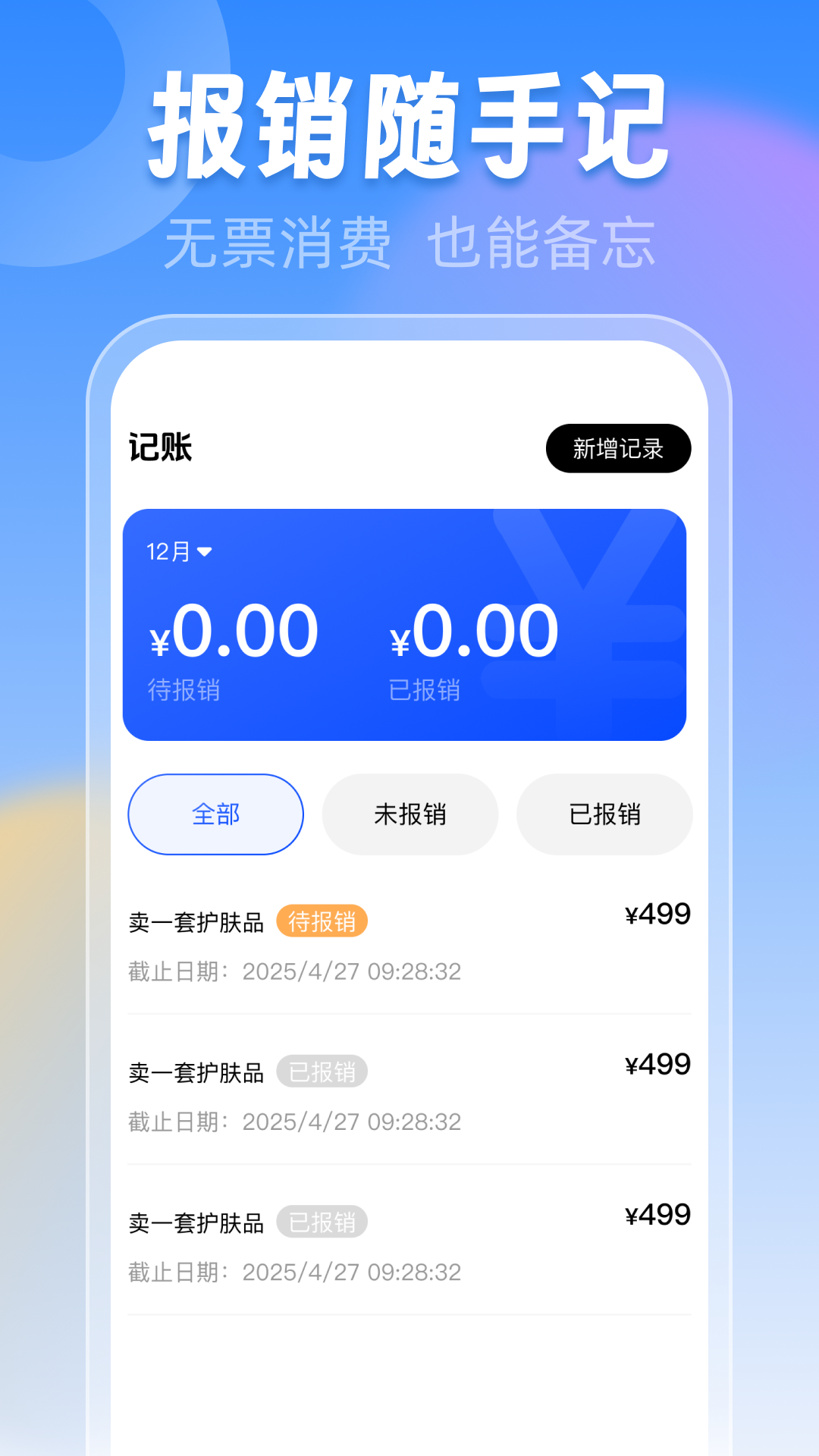Open the 新增记录 button to add a record
The width and height of the screenshot is (819, 1456).
pos(618,448)
